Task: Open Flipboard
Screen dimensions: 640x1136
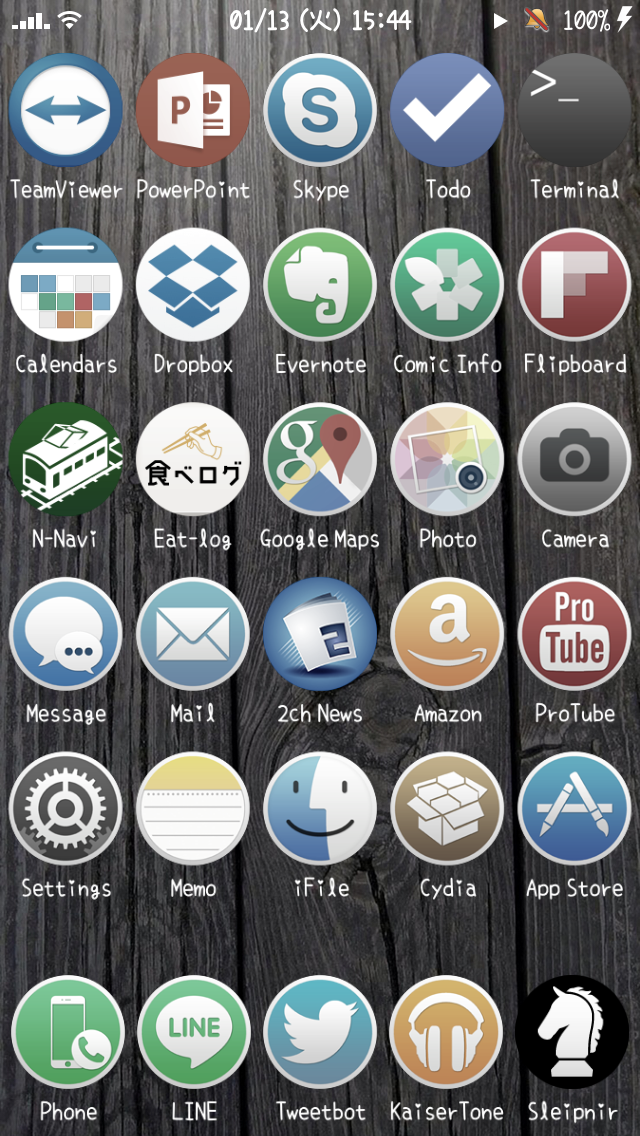Action: coord(575,285)
